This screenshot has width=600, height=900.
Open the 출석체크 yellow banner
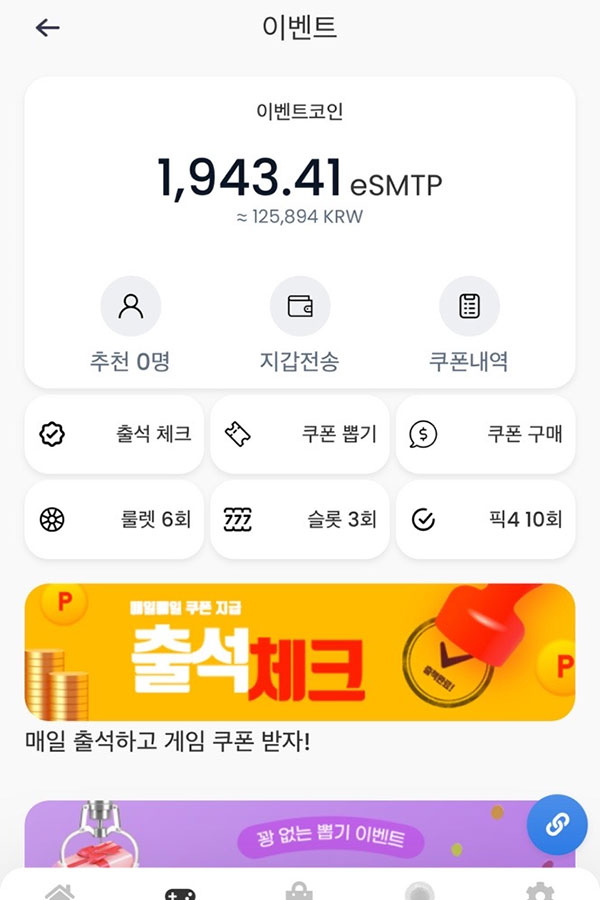299,652
